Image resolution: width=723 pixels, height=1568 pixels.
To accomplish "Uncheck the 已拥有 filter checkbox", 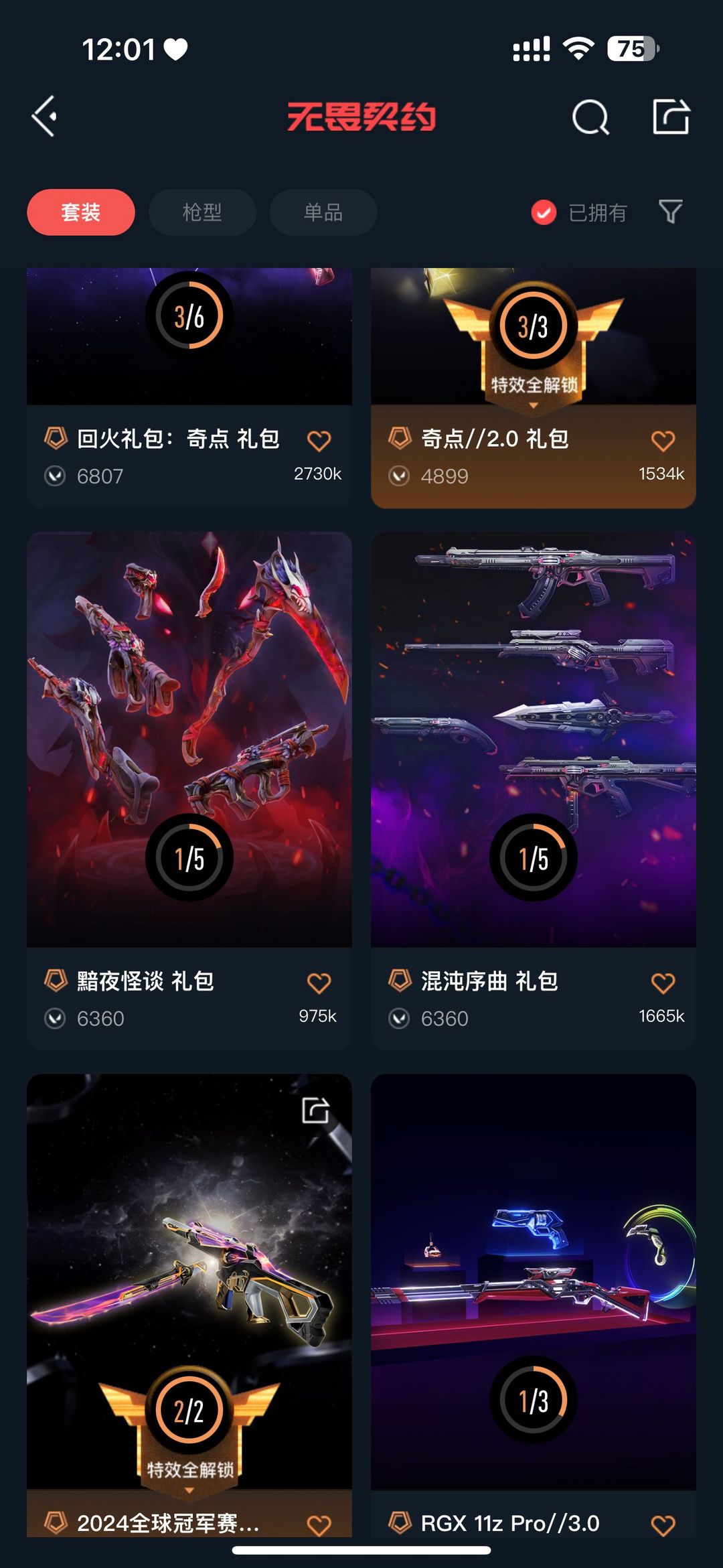I will (x=544, y=213).
